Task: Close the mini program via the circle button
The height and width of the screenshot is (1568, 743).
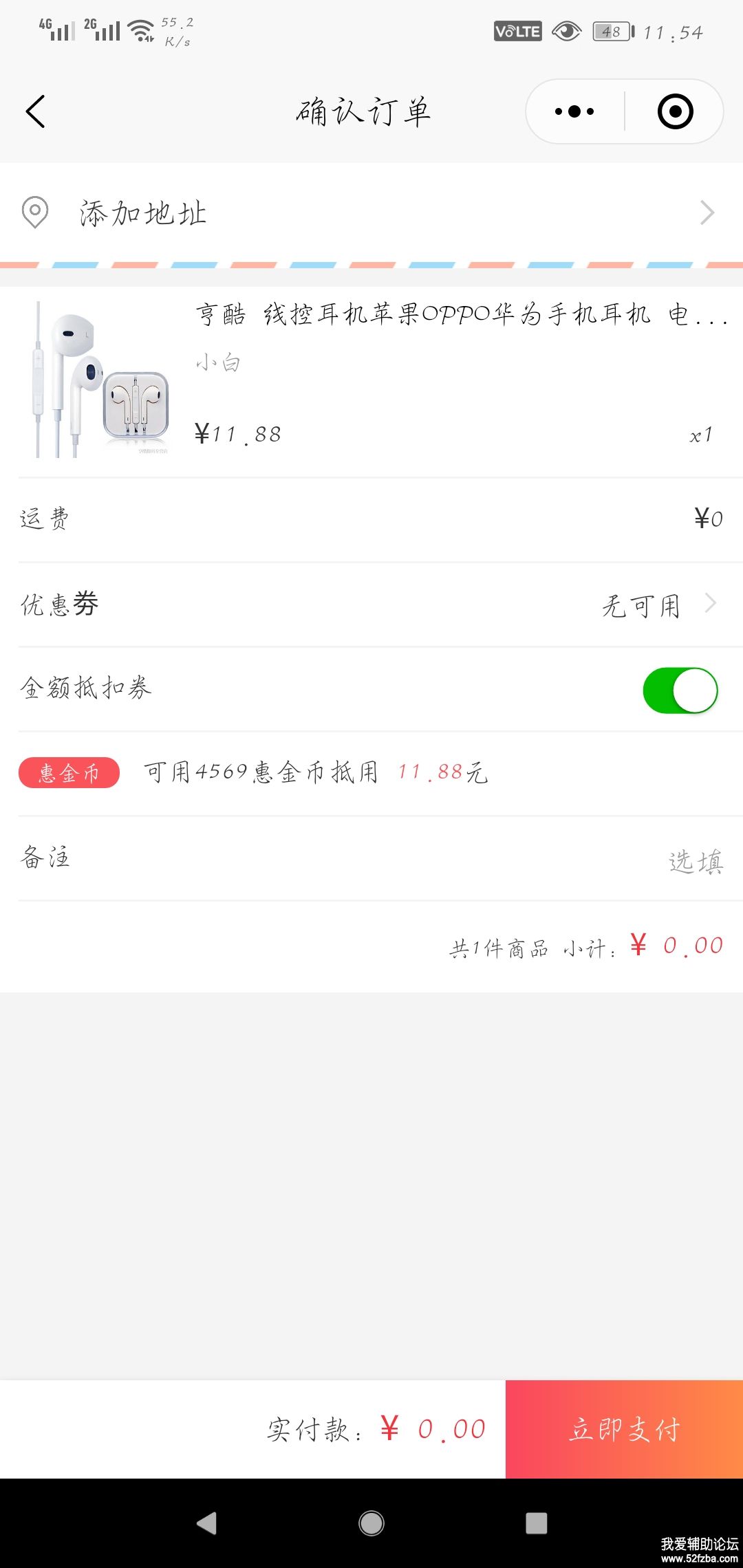Action: 675,111
